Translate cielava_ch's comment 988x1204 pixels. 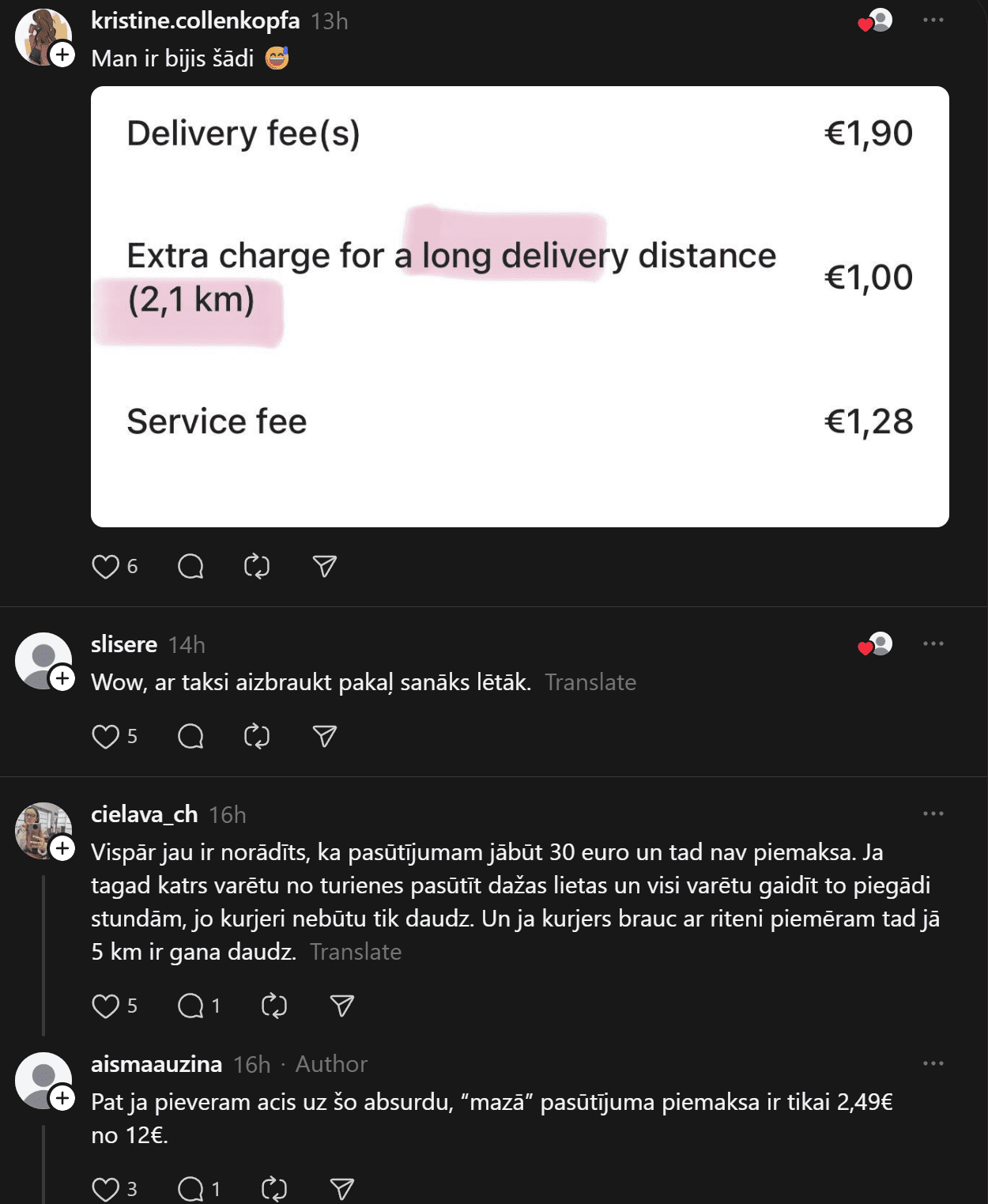click(356, 952)
